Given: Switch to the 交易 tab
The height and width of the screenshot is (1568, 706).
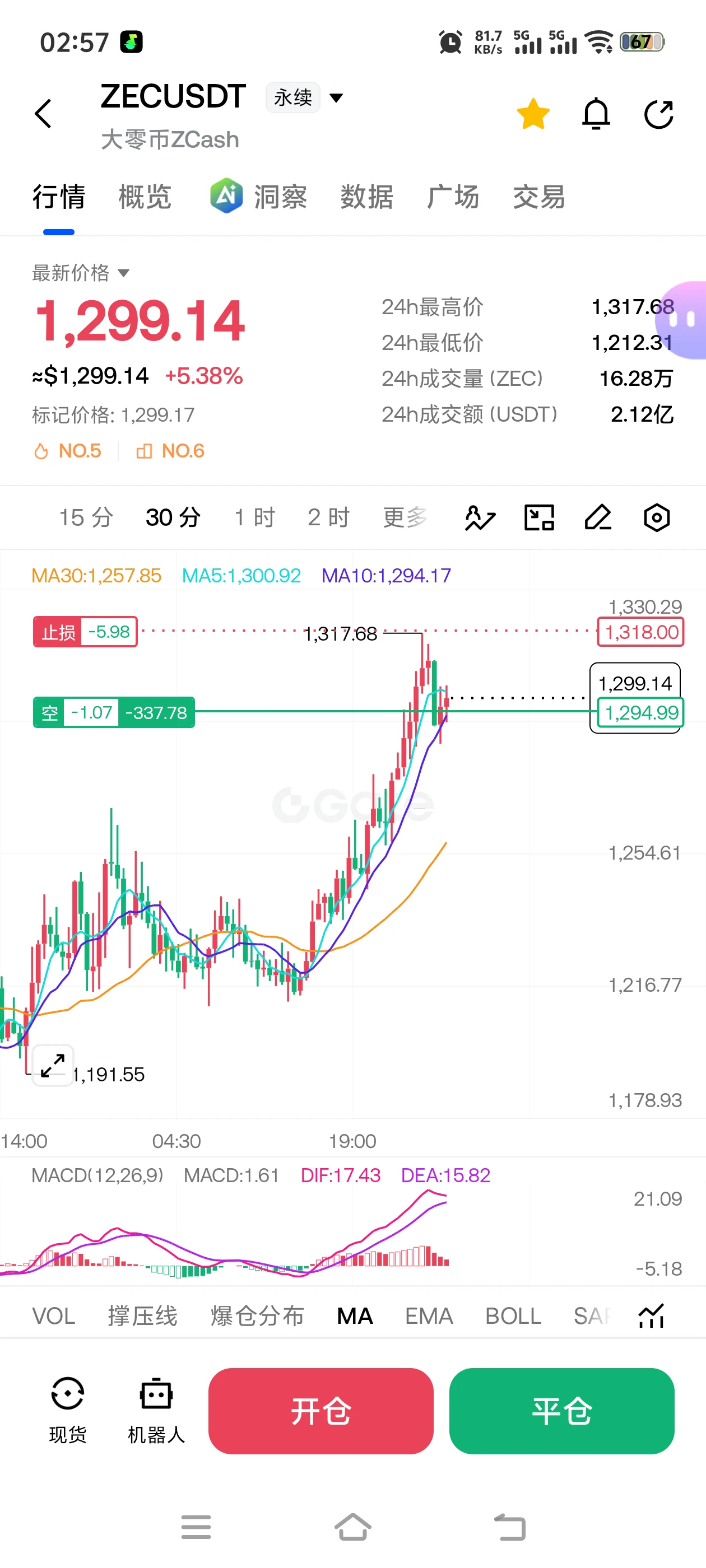Looking at the screenshot, I should coord(539,197).
